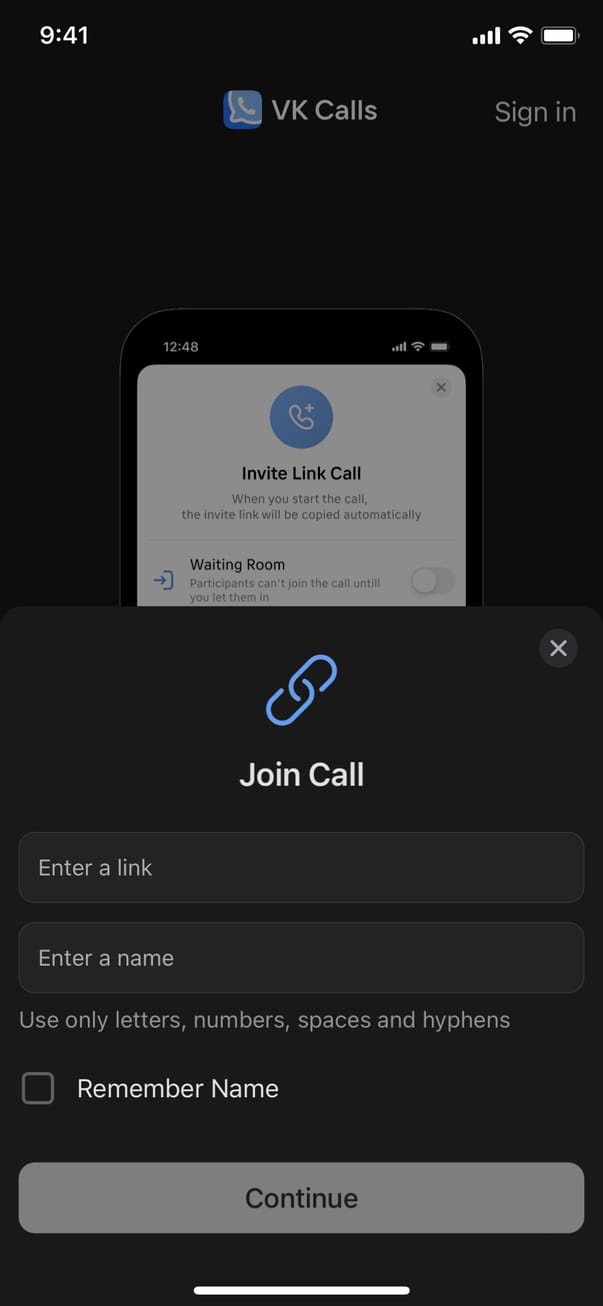
Task: Open Sign in
Action: coord(535,112)
